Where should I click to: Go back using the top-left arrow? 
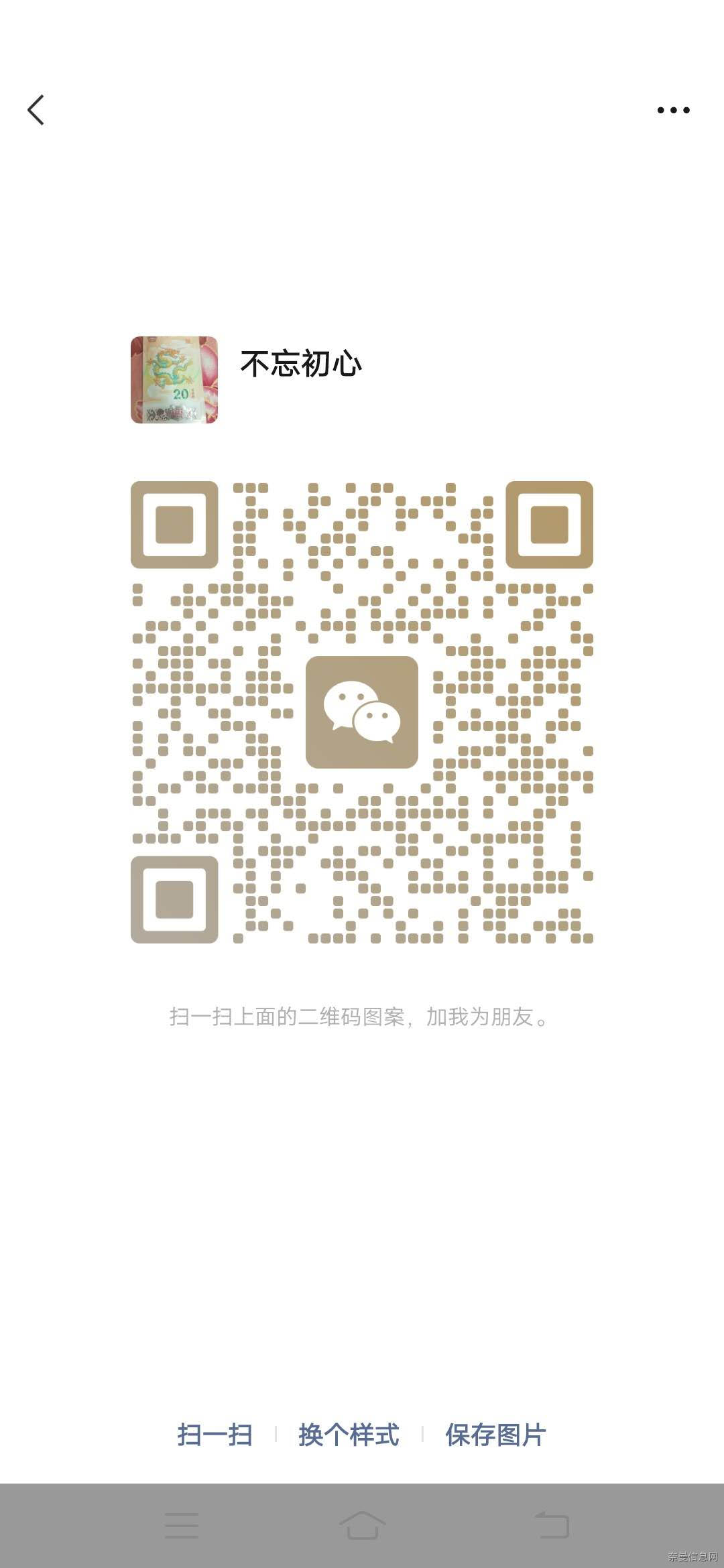(x=36, y=110)
